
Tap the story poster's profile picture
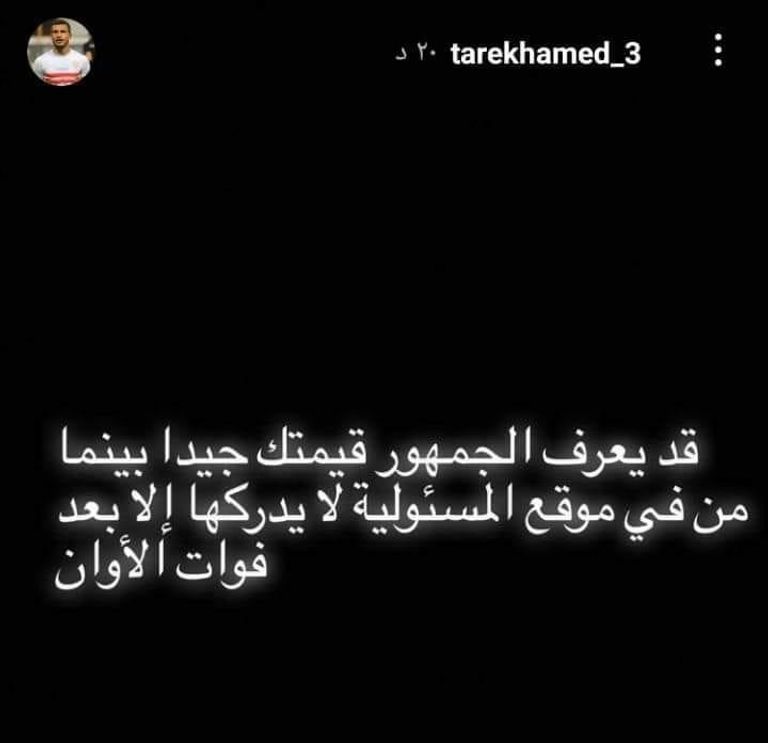point(60,52)
